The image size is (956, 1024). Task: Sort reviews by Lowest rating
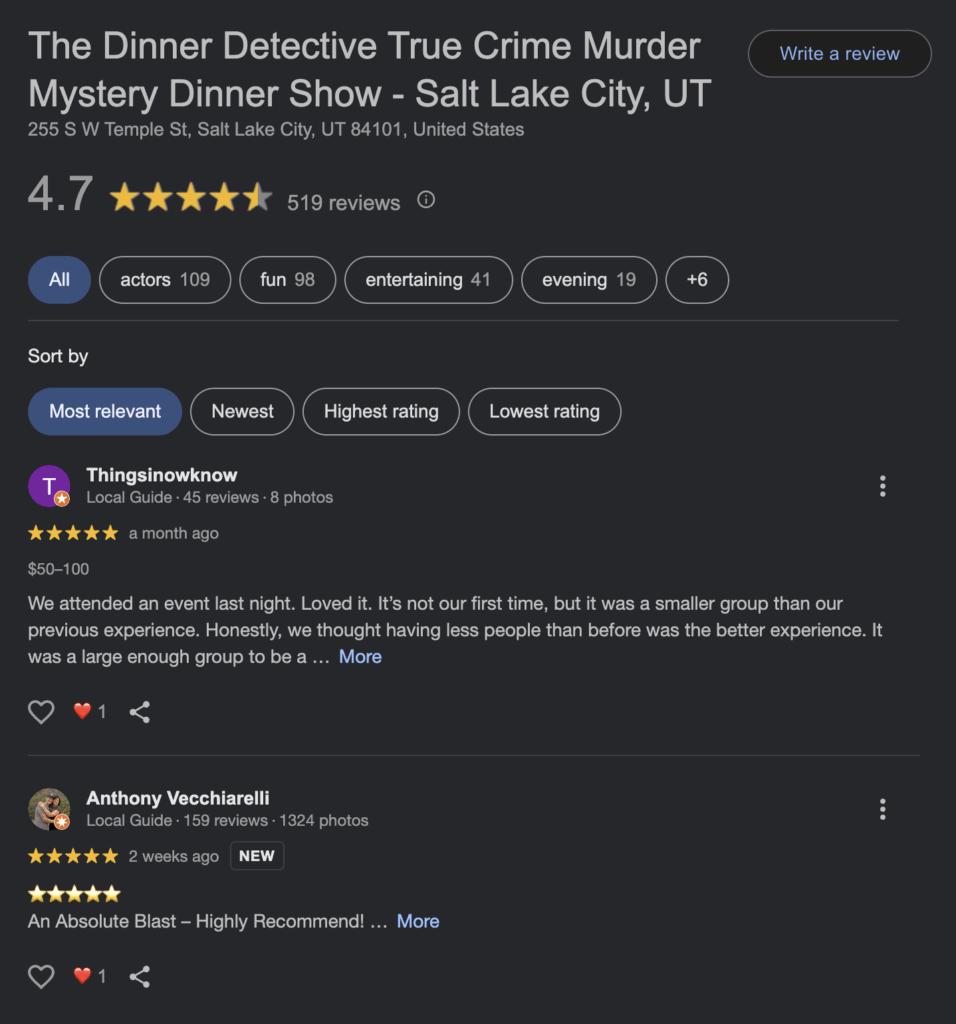[x=544, y=411]
